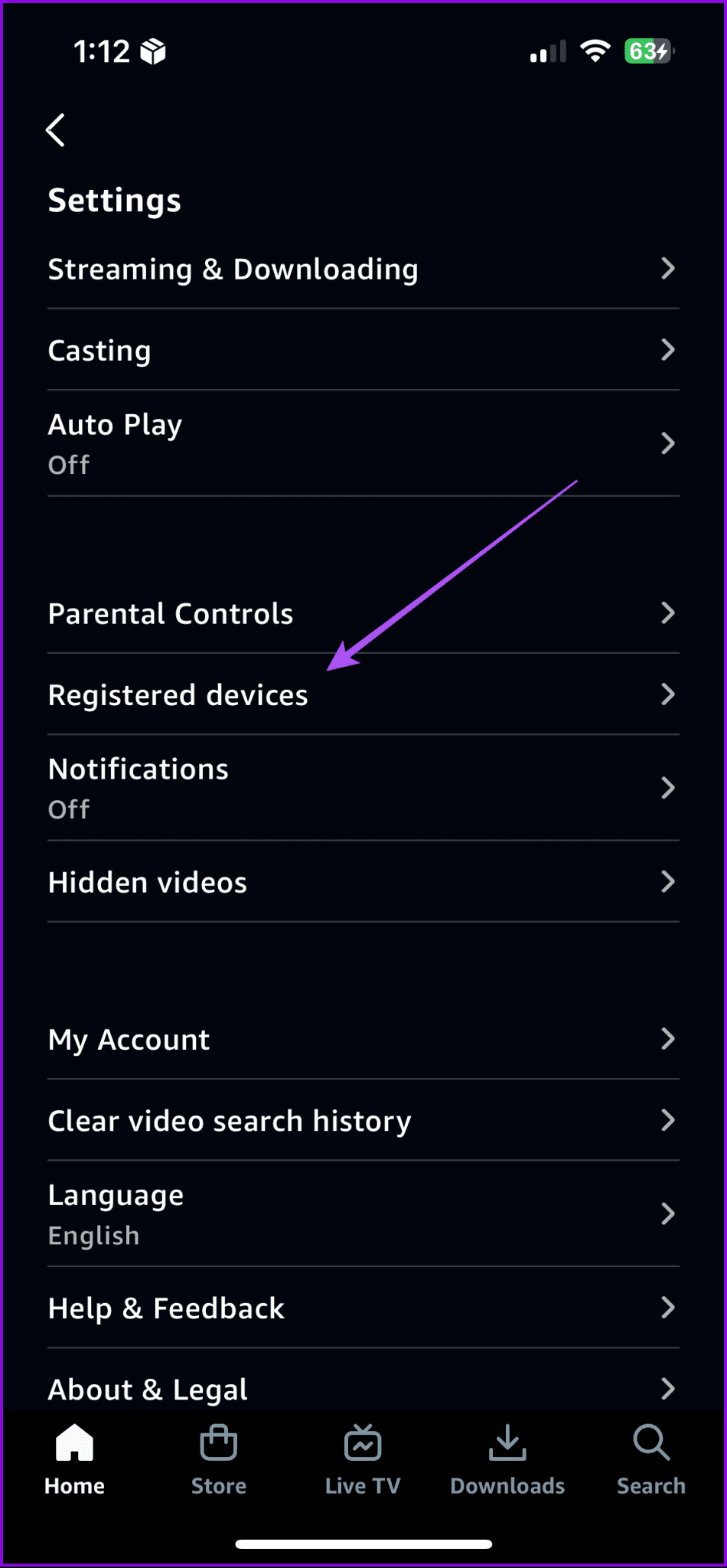Screen dimensions: 727x1568
Task: Expand the Casting options
Action: (363, 350)
